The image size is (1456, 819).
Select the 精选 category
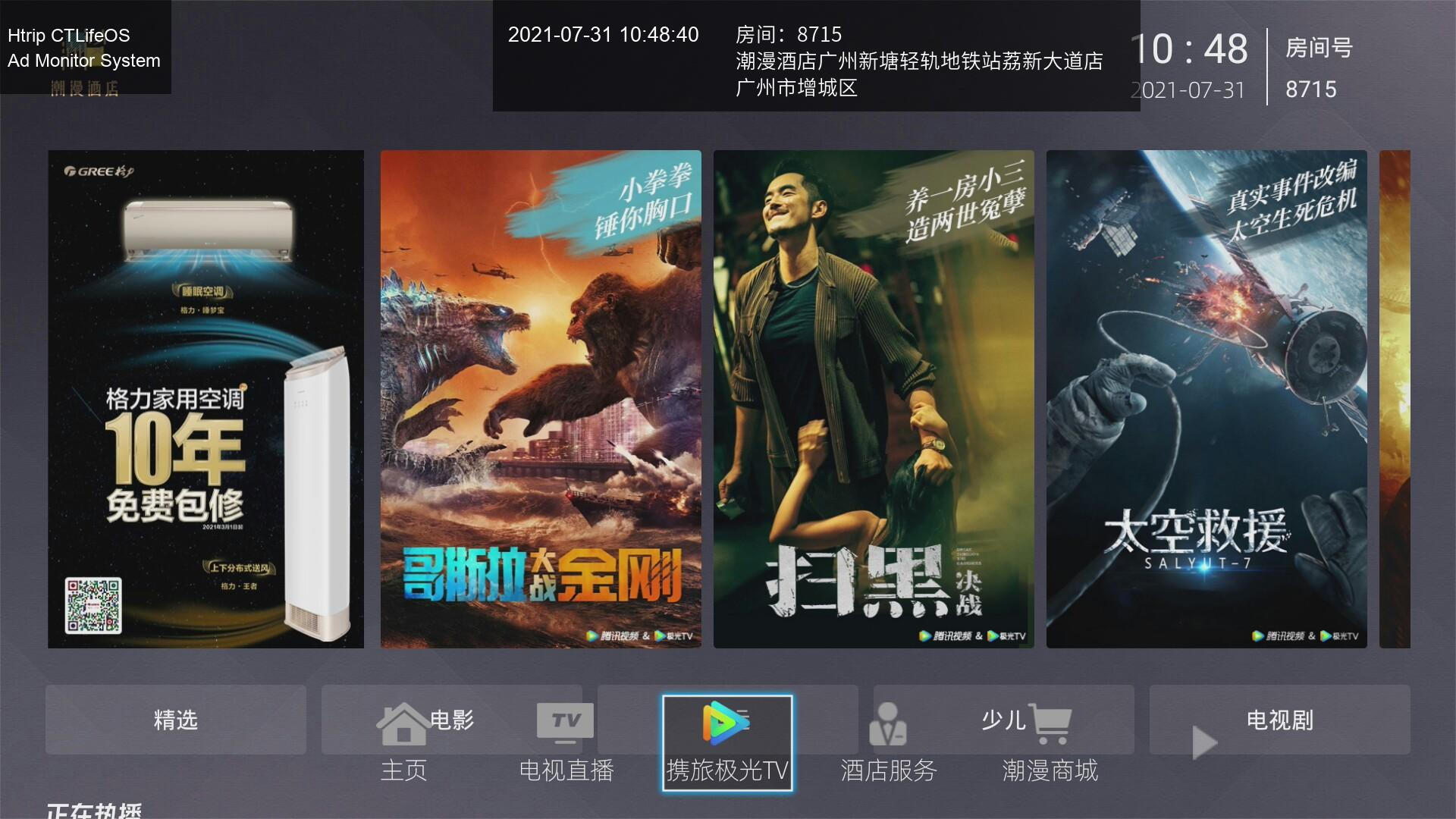176,720
